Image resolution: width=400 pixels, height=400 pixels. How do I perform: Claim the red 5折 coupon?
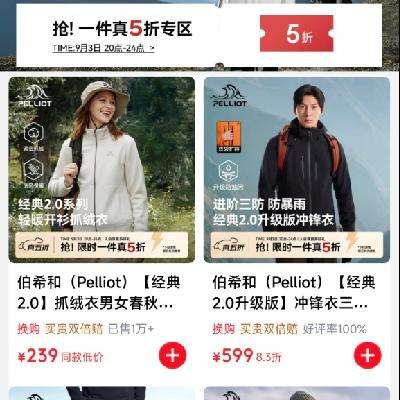tap(297, 34)
